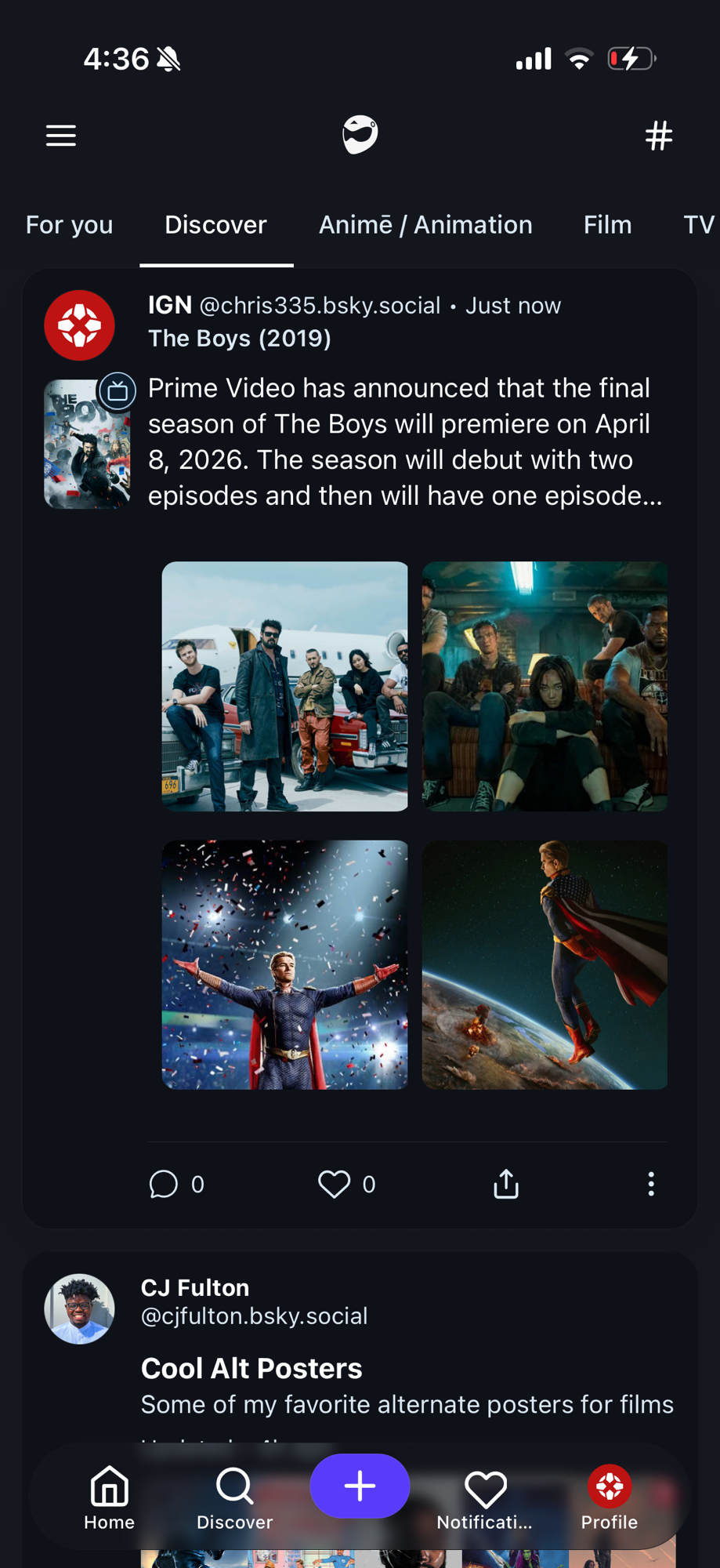Viewport: 720px width, 1568px height.
Task: Share IGN's post
Action: (x=506, y=1184)
